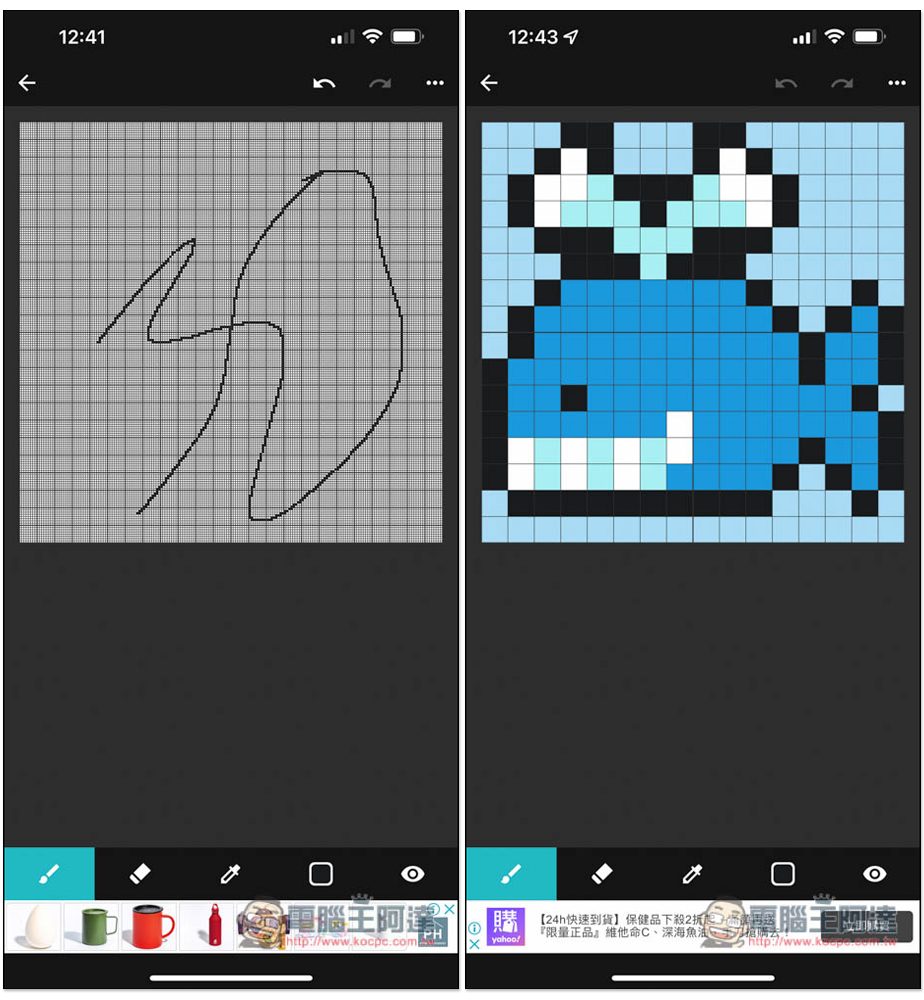924x1000 pixels.
Task: Open the square color box on scribble screen
Action: point(321,874)
